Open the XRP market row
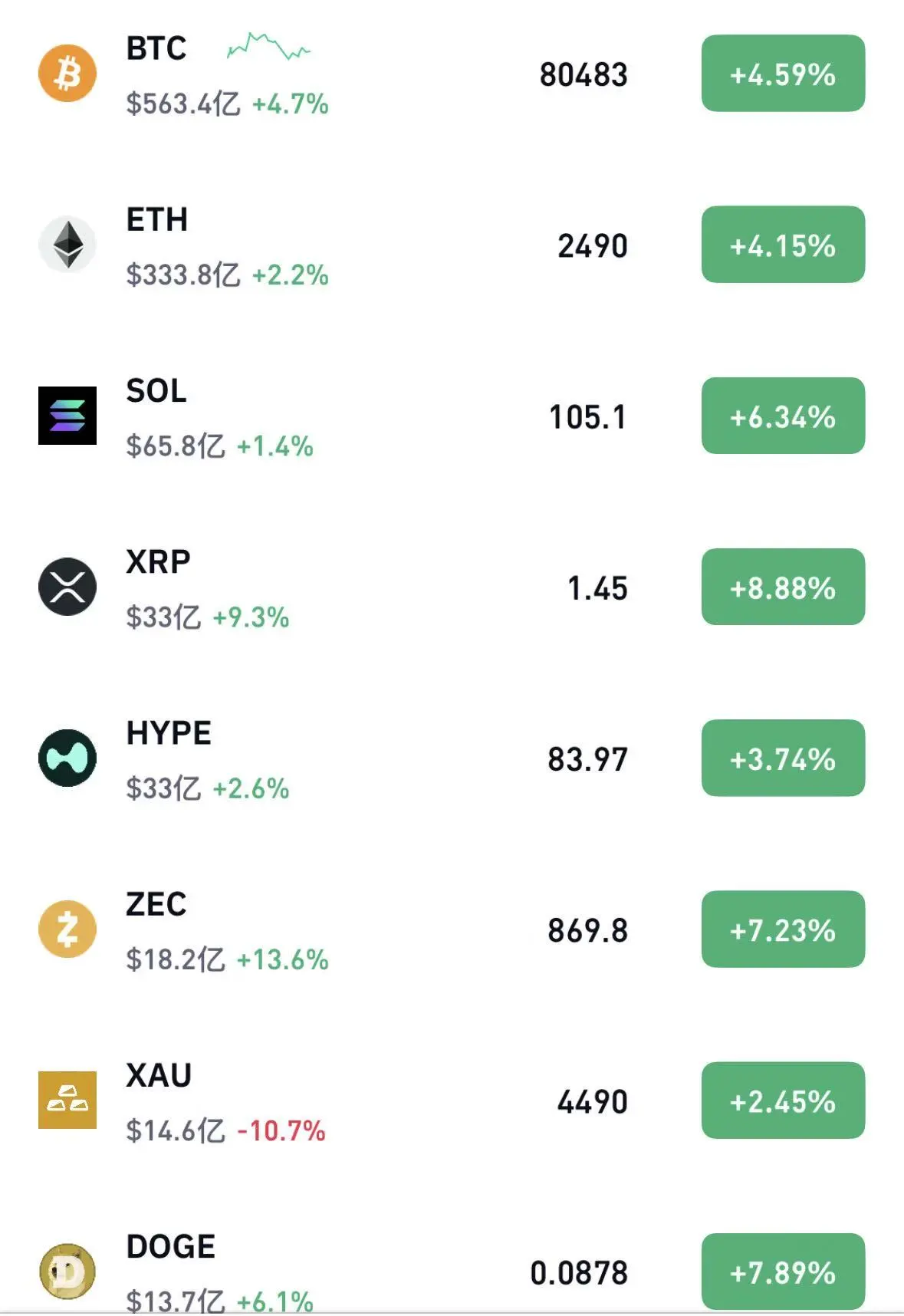 point(452,587)
